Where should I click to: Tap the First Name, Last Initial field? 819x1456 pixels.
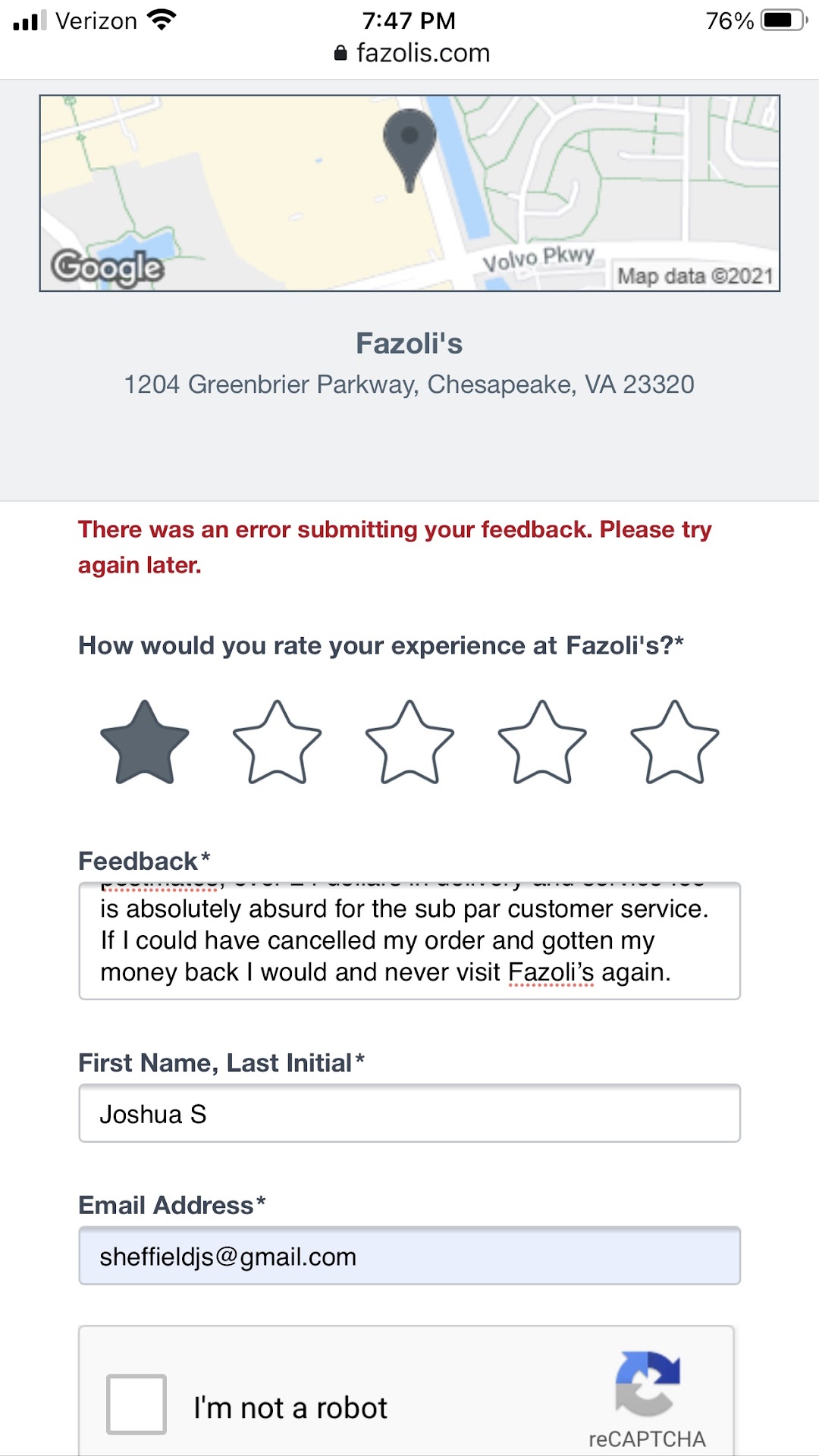click(x=409, y=1113)
